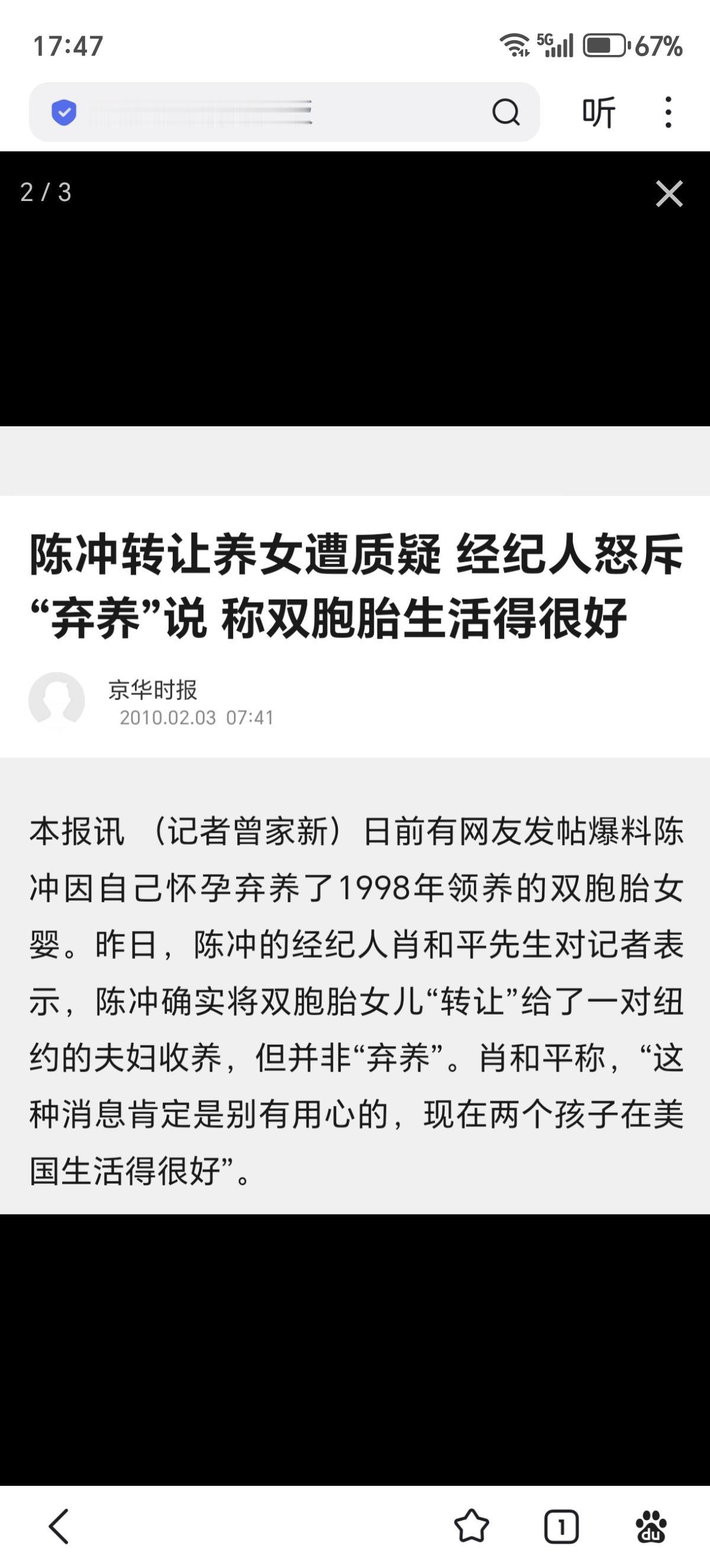Image resolution: width=710 pixels, height=1568 pixels.
Task: Tap the Wi-Fi status icon
Action: pos(514,46)
